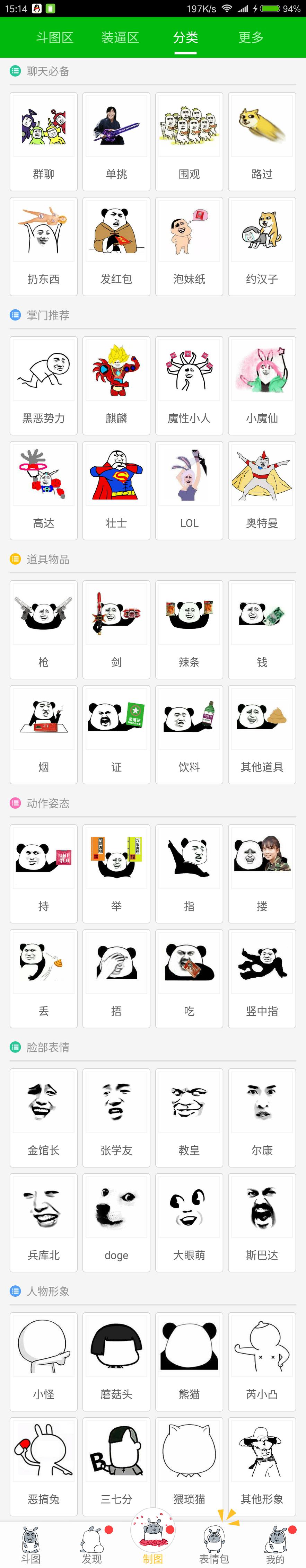Image resolution: width=306 pixels, height=1568 pixels.
Task: Tap the 制图 center button
Action: (153, 1543)
